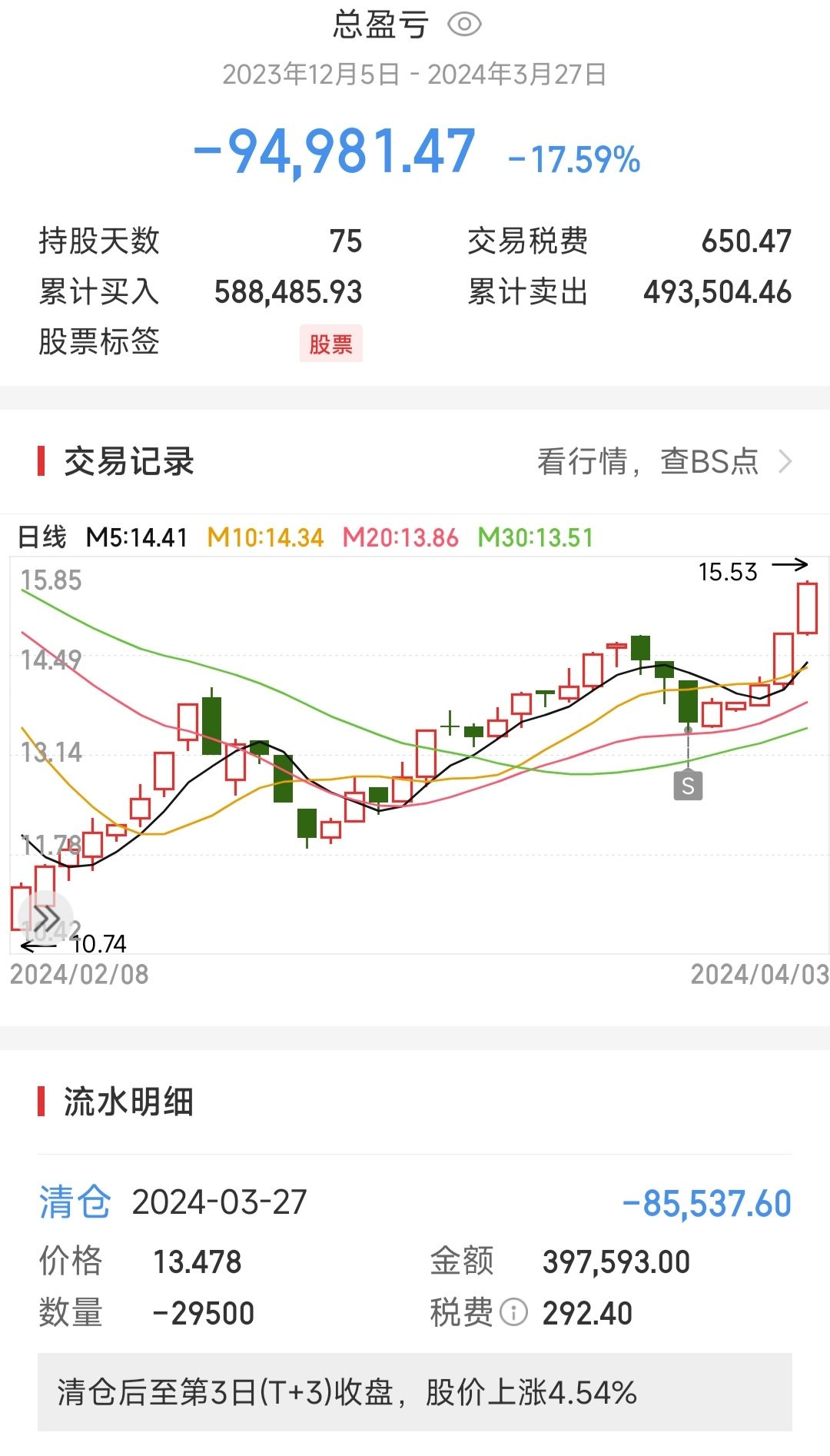
Task: Open the 税费 info icon
Action: pos(514,1312)
